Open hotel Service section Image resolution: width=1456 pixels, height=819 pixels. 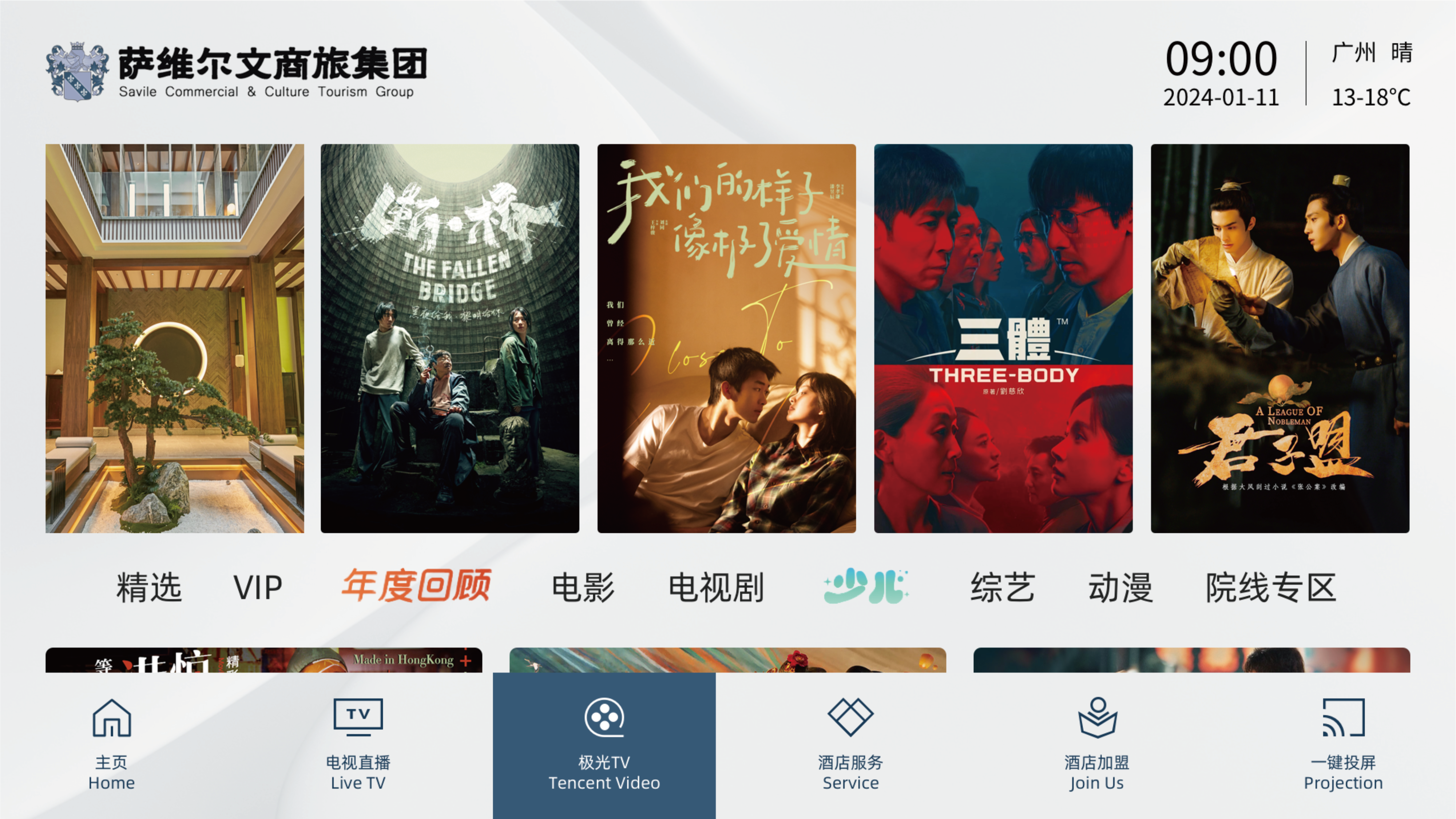point(850,744)
